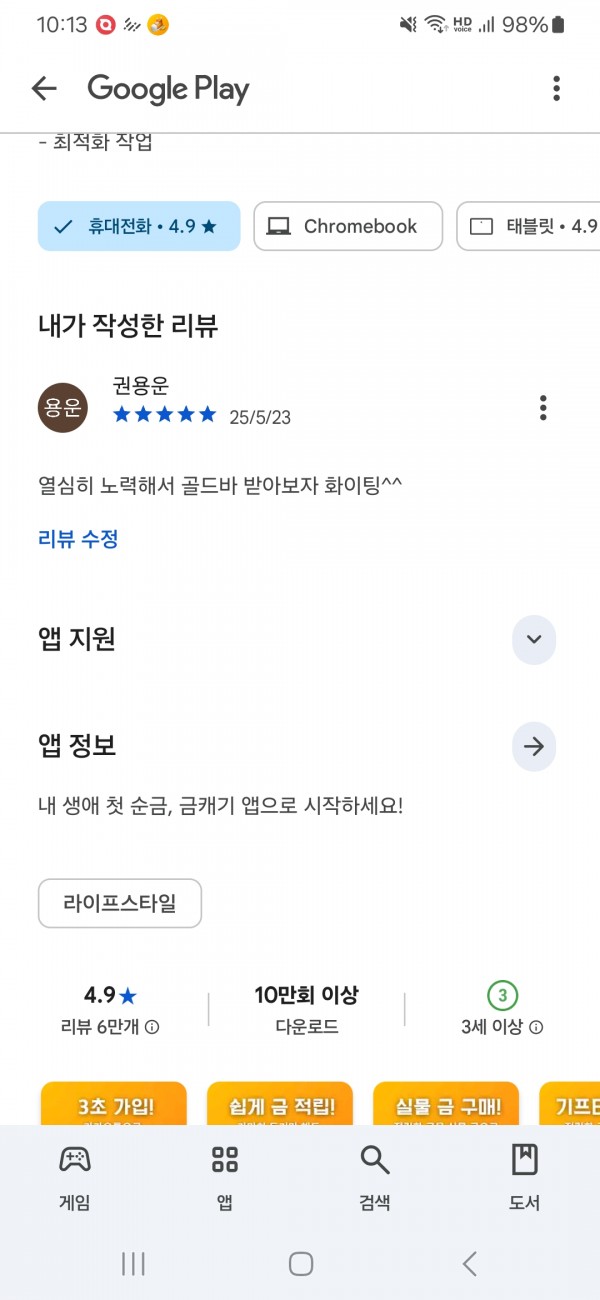The image size is (600, 1300).
Task: Go back using the top-left arrow
Action: [44, 89]
